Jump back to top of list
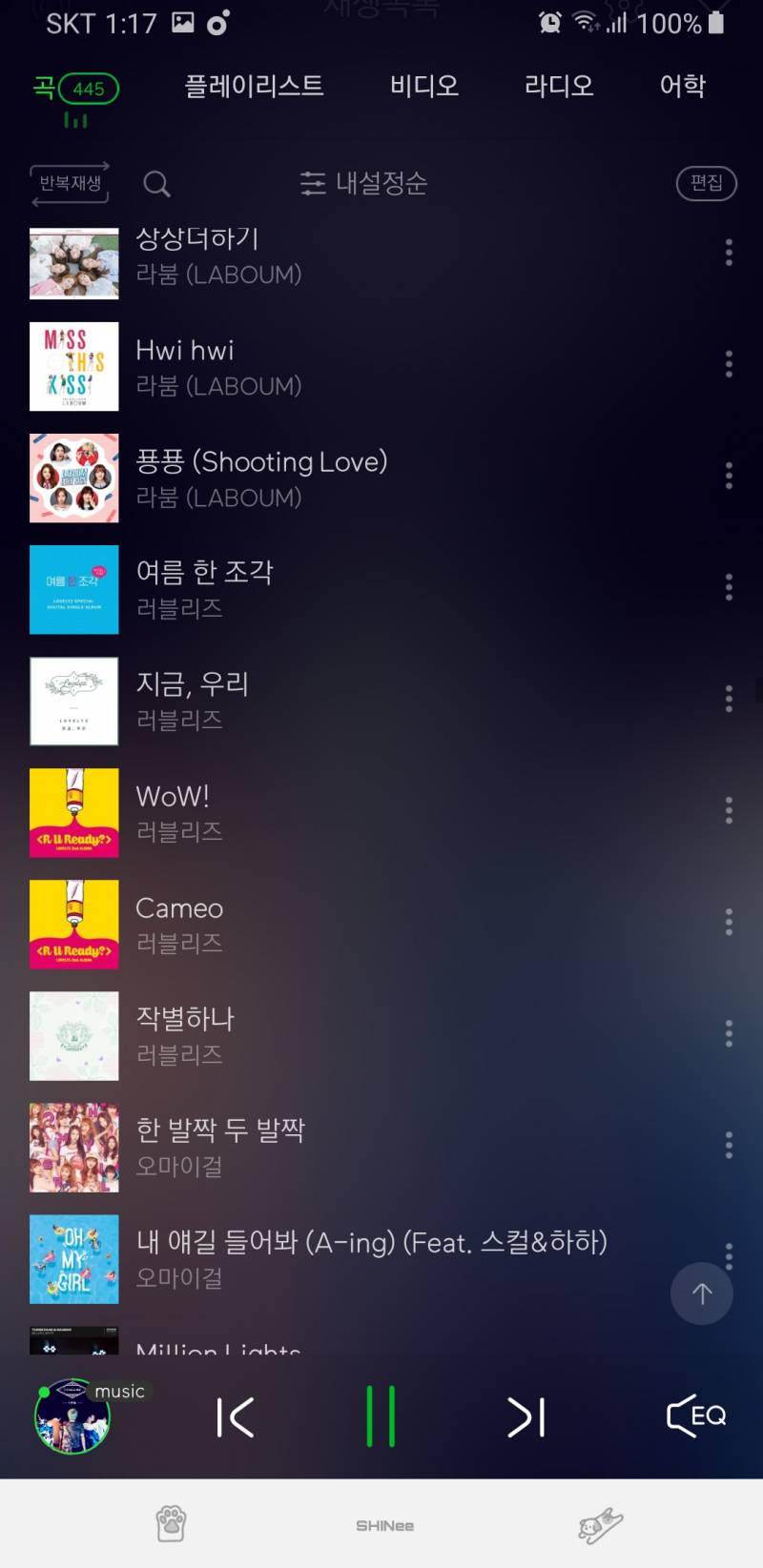763x1568 pixels. tap(702, 1293)
